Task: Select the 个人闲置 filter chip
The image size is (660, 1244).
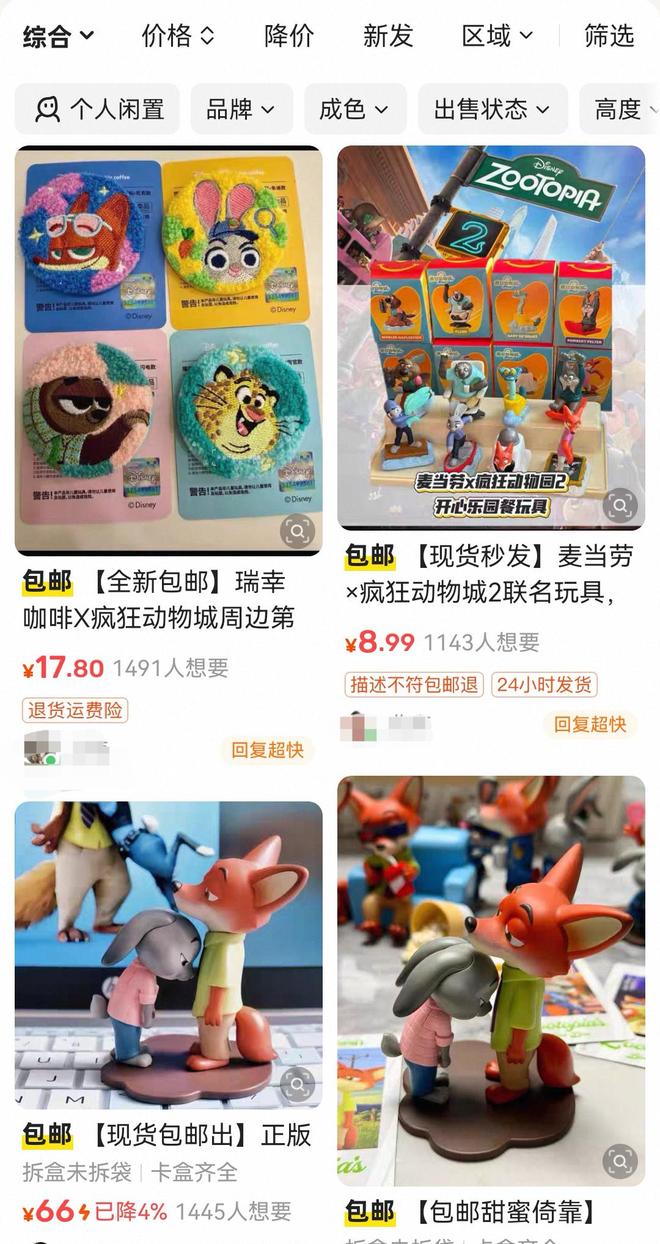Action: (99, 109)
